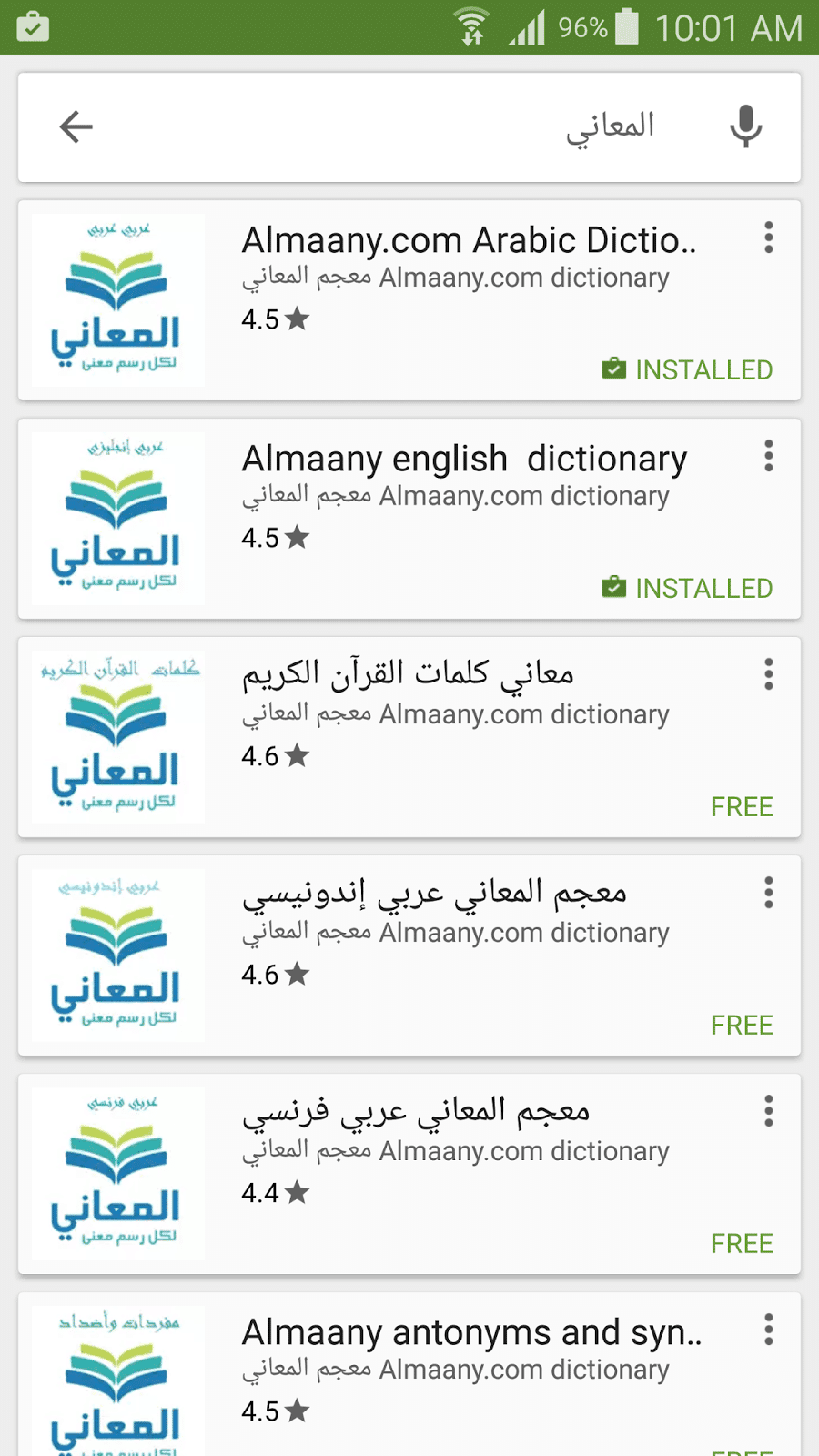
Task: Show options for Almaany english dictionary
Action: click(x=769, y=456)
